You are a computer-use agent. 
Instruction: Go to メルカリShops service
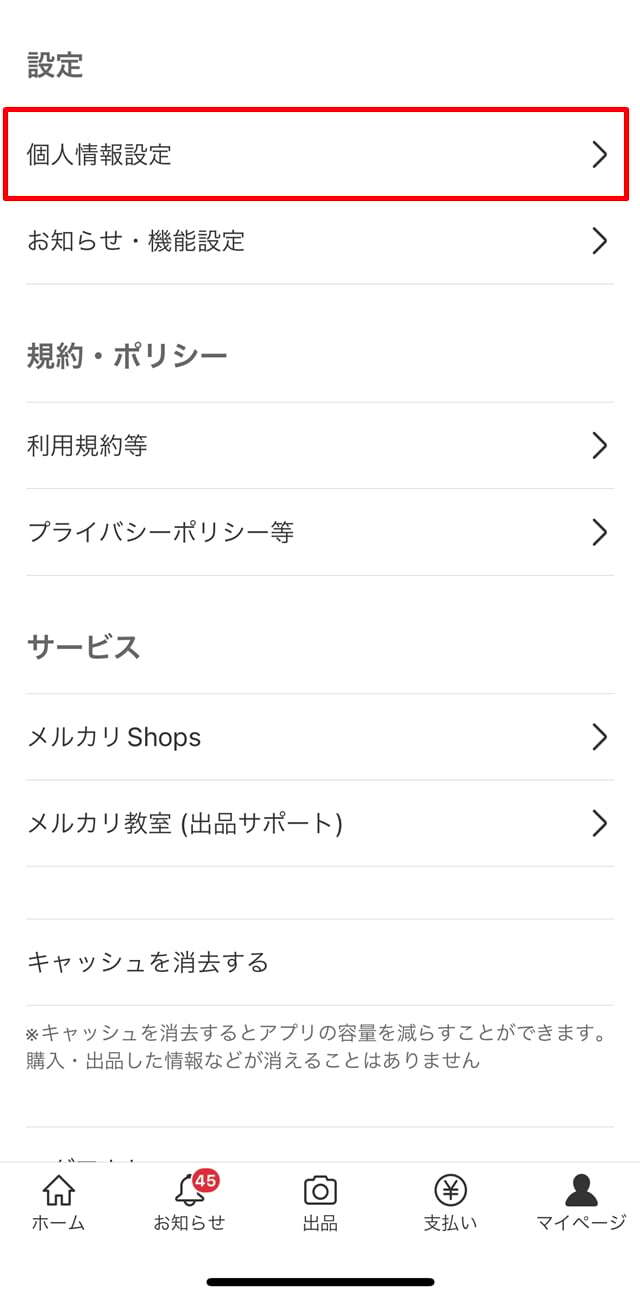click(318, 737)
